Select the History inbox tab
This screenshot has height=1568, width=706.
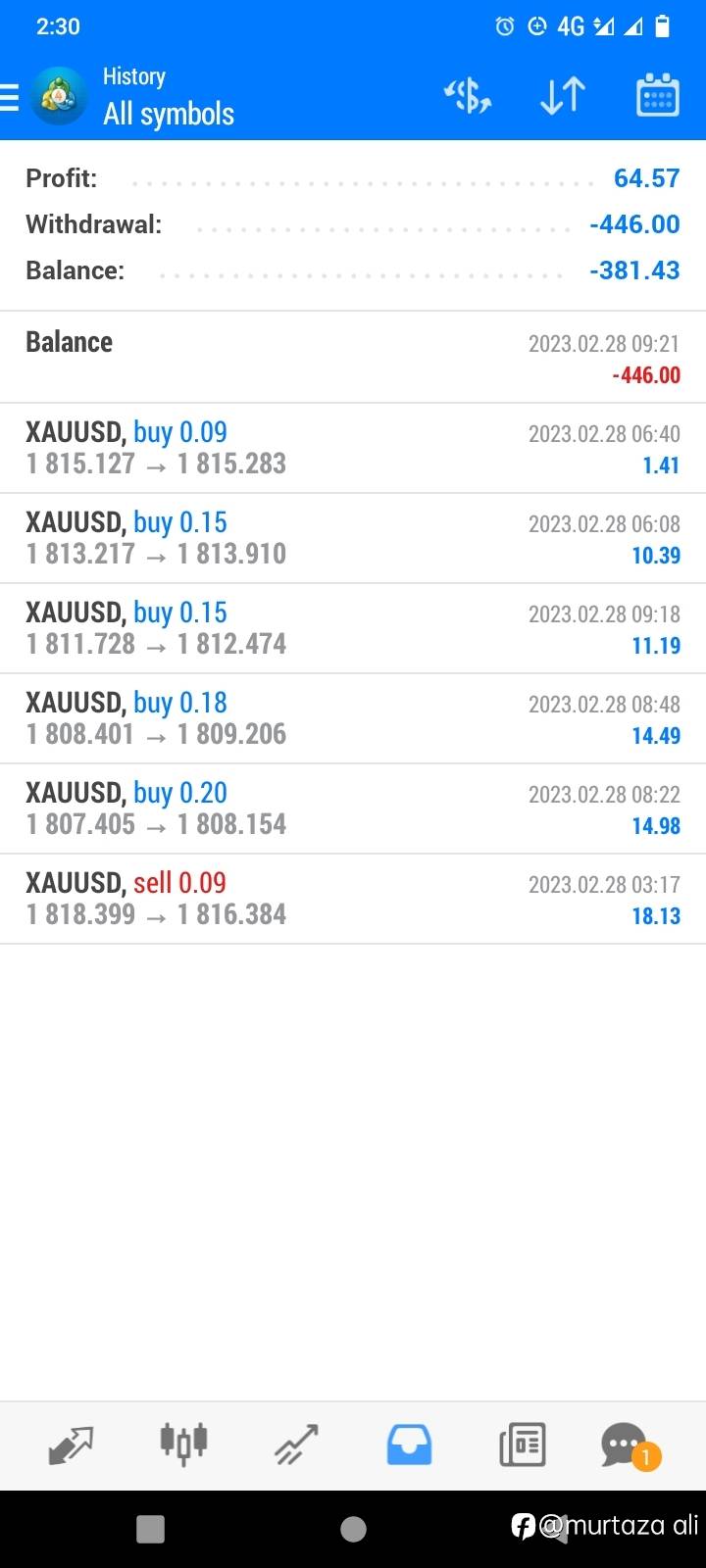(409, 1445)
